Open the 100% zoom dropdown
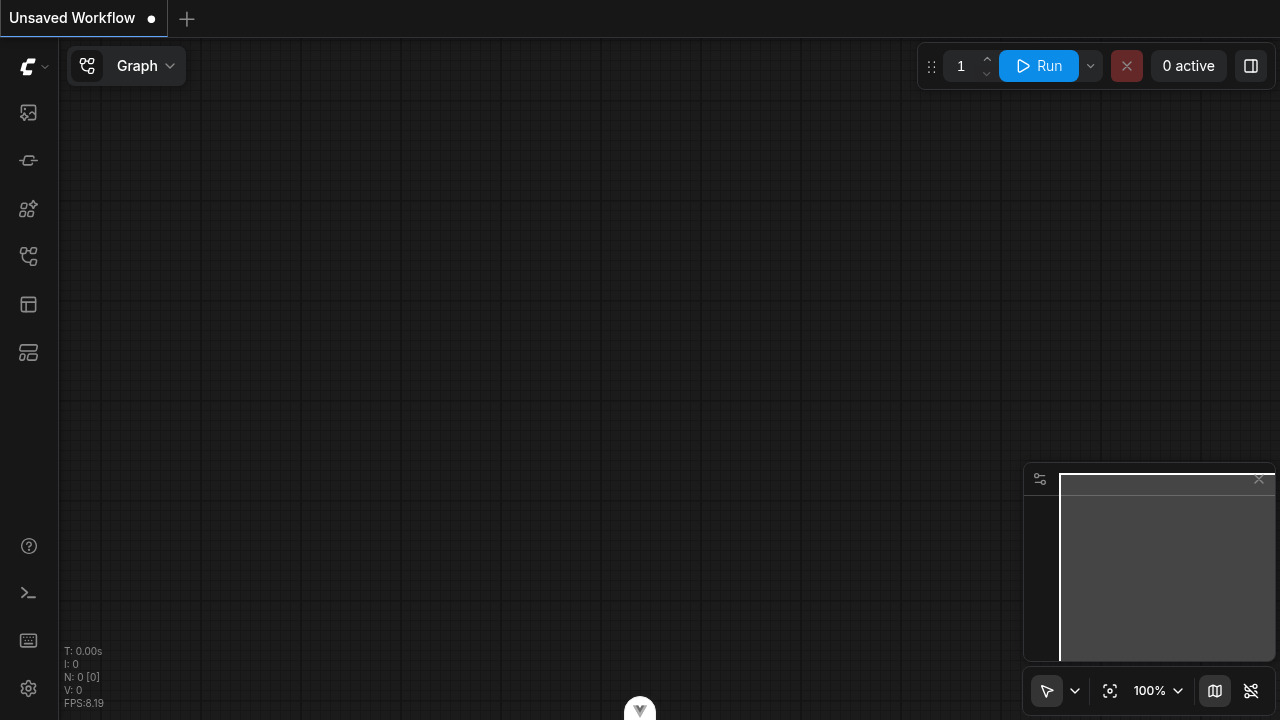This screenshot has width=1280, height=720. click(1158, 691)
